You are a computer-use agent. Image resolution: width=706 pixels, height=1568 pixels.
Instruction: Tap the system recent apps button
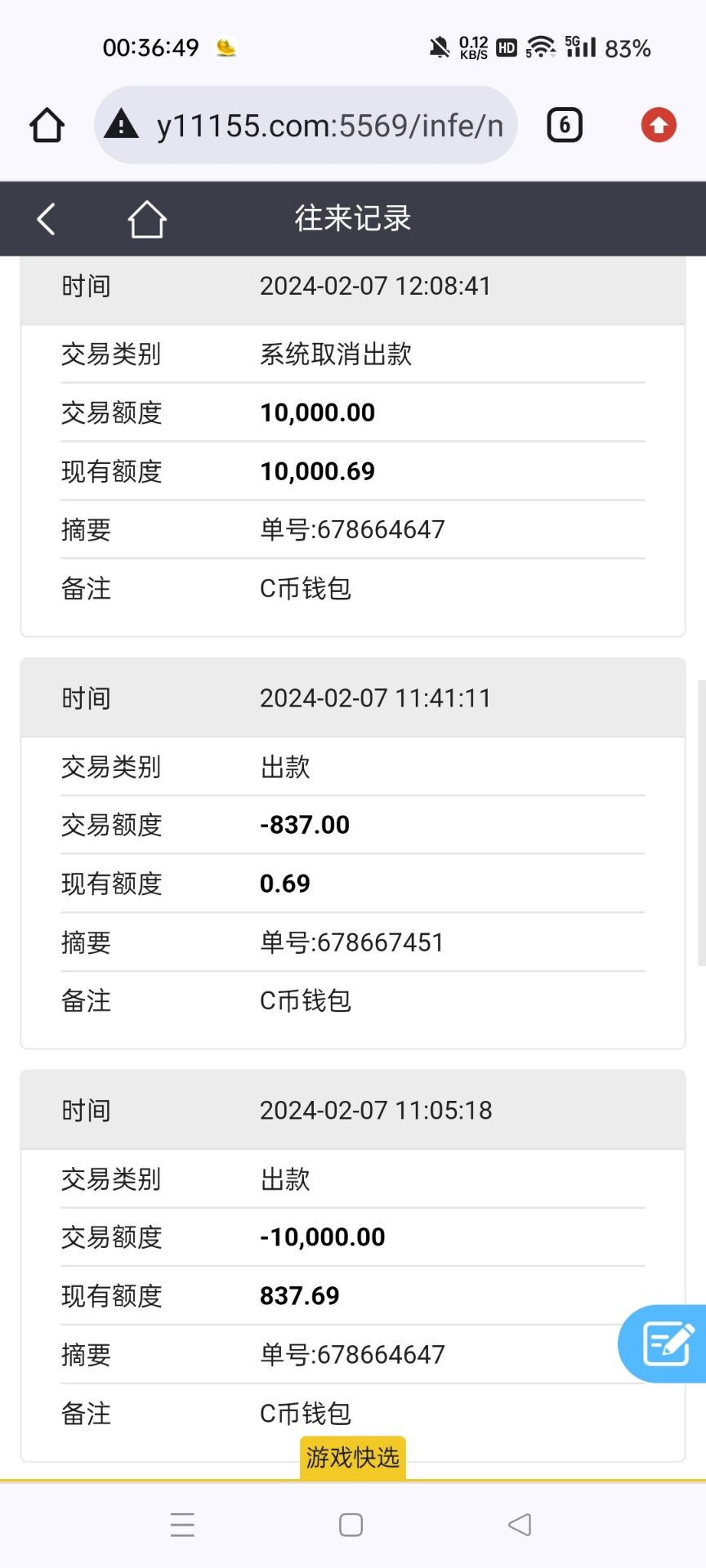coord(183,1525)
